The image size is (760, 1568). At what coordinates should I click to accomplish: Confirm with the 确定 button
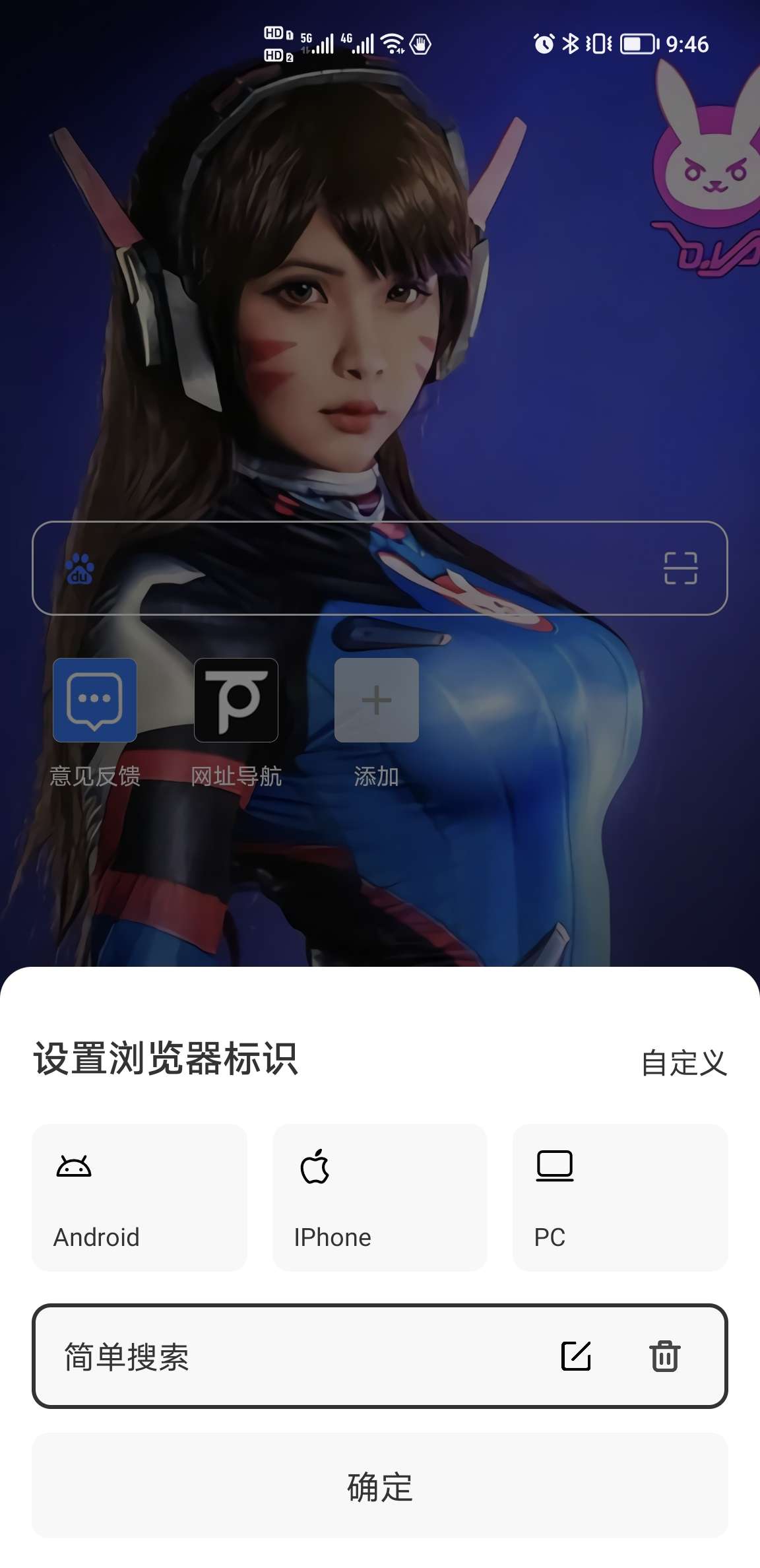pyautogui.click(x=380, y=1486)
